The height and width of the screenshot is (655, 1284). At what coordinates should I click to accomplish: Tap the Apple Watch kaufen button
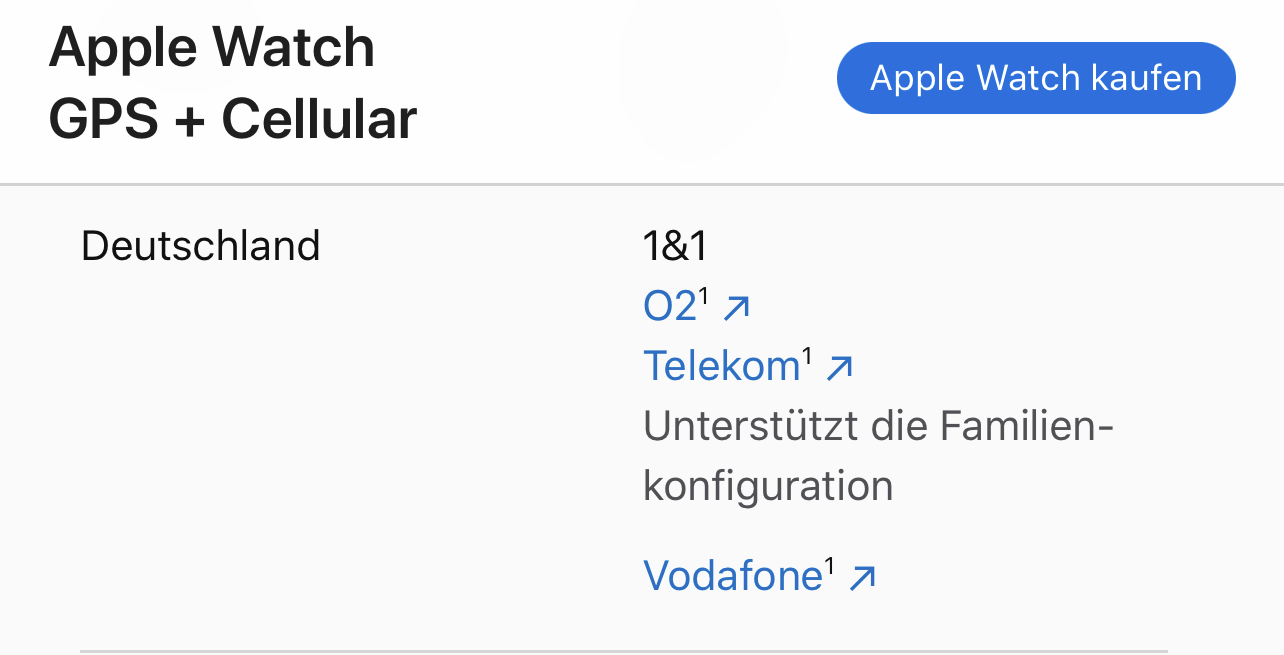[1036, 78]
